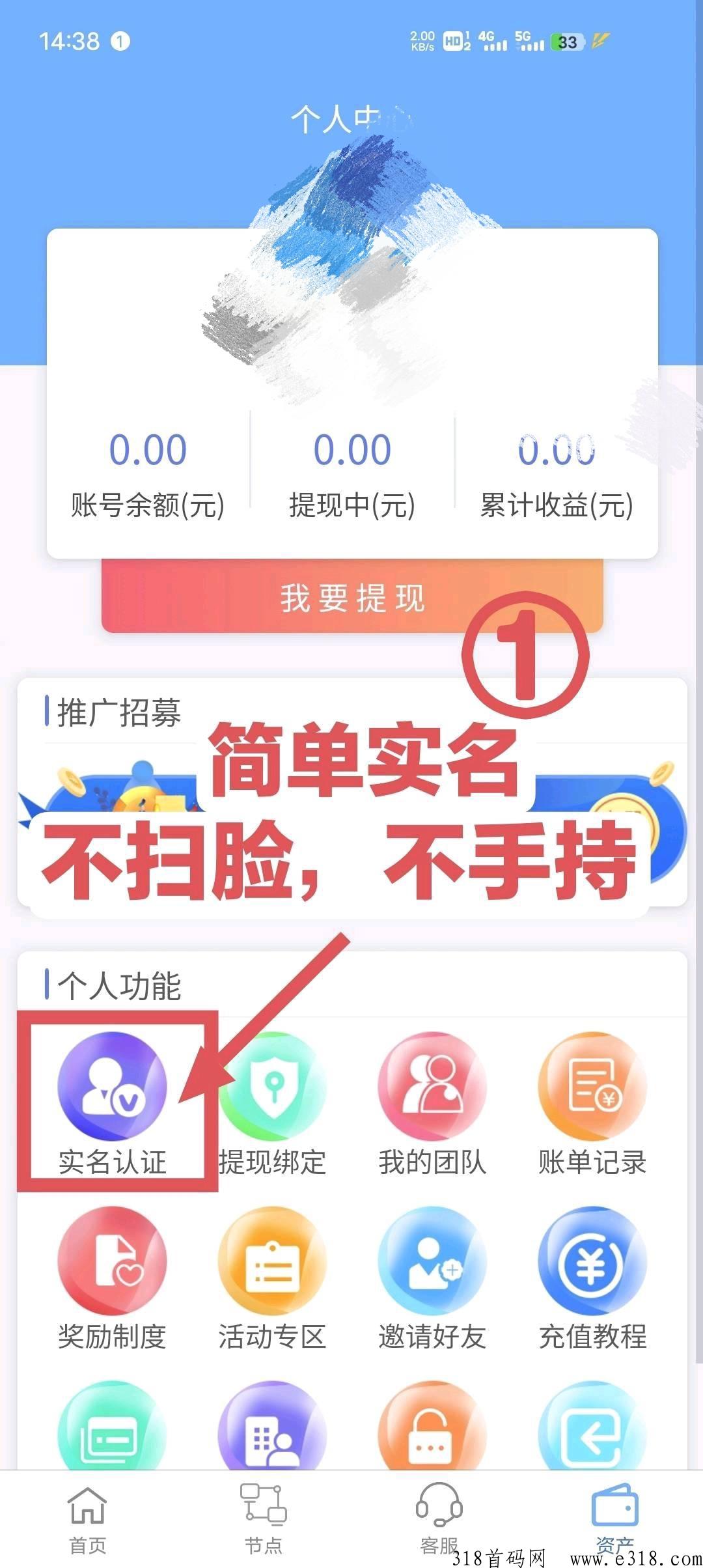Screen dimensions: 703x1568
Task: Tap the 我要提现 withdraw button
Action: pyautogui.click(x=352, y=596)
